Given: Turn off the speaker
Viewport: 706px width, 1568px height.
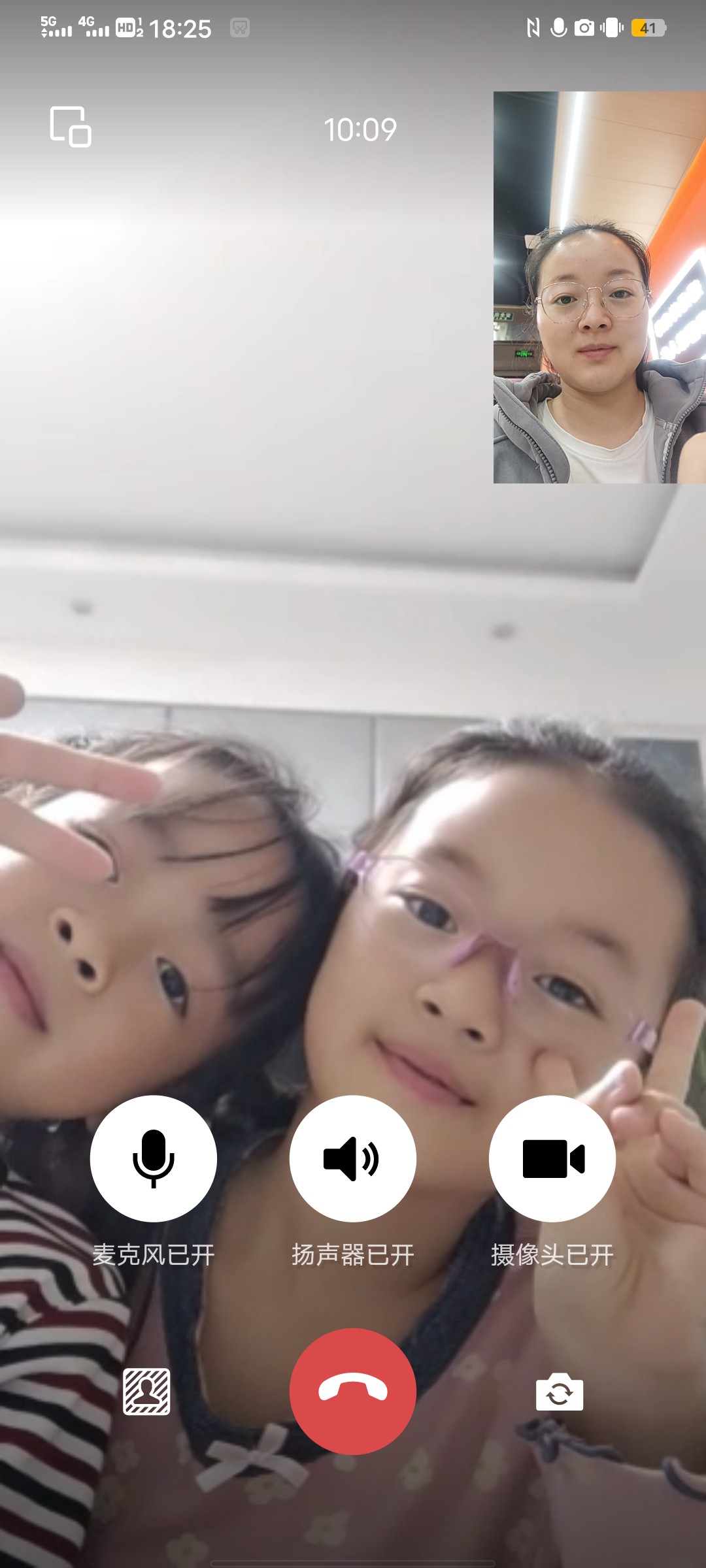Looking at the screenshot, I should (353, 1158).
